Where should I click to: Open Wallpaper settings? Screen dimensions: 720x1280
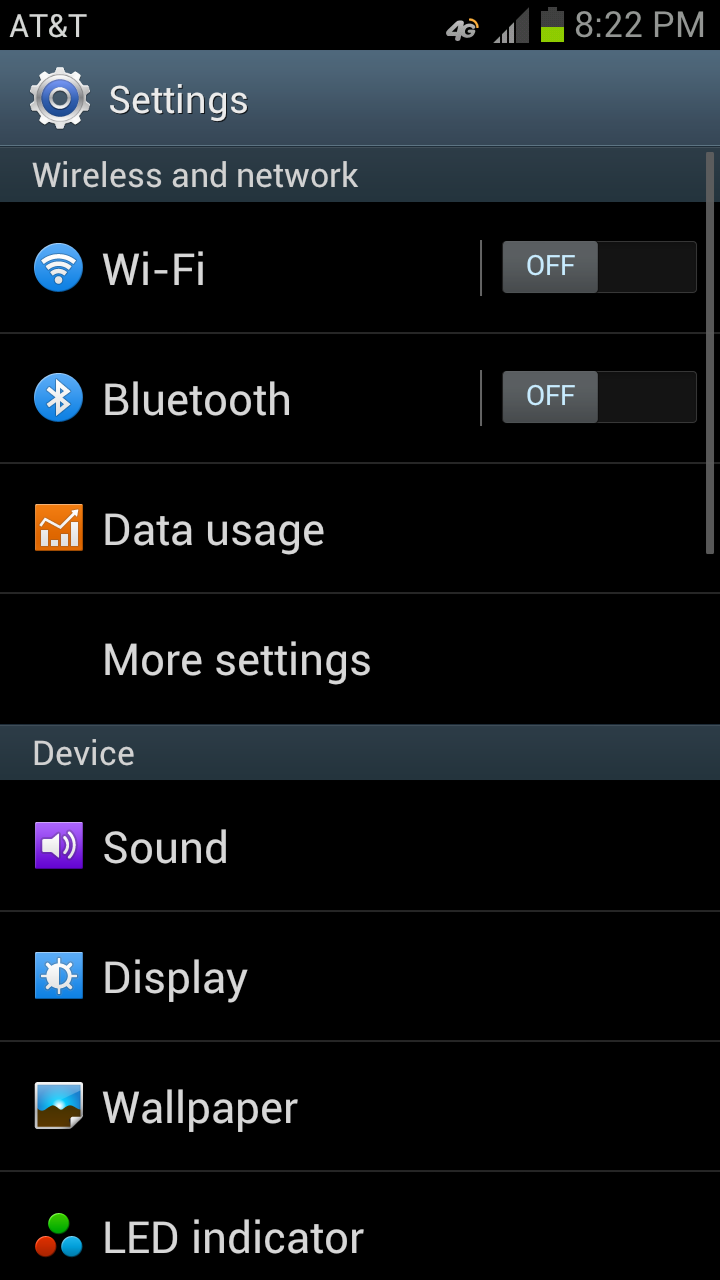pyautogui.click(x=300, y=1107)
